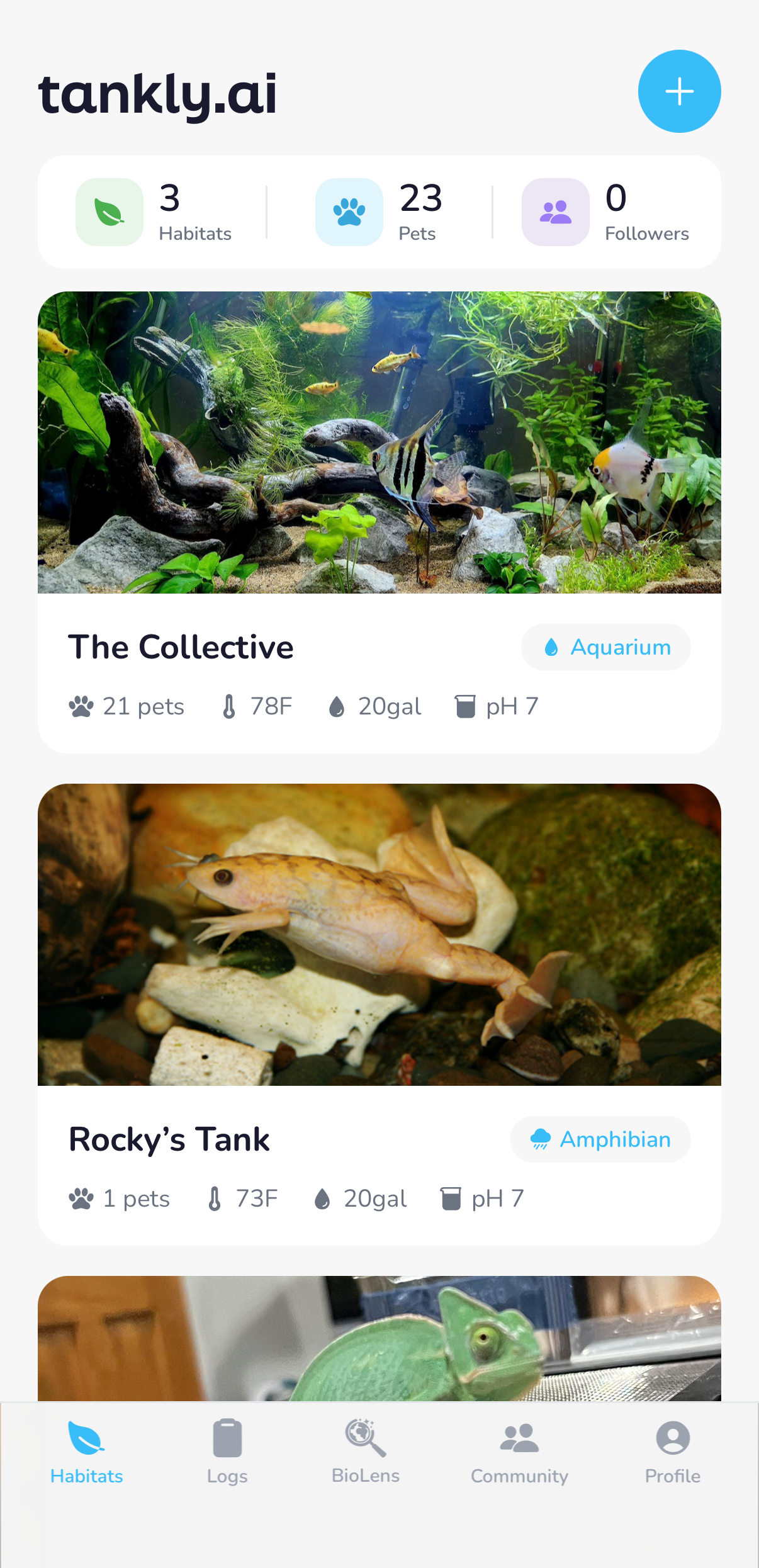Select the Aquarium tag on The Collective
This screenshot has width=759, height=1568.
(x=605, y=647)
